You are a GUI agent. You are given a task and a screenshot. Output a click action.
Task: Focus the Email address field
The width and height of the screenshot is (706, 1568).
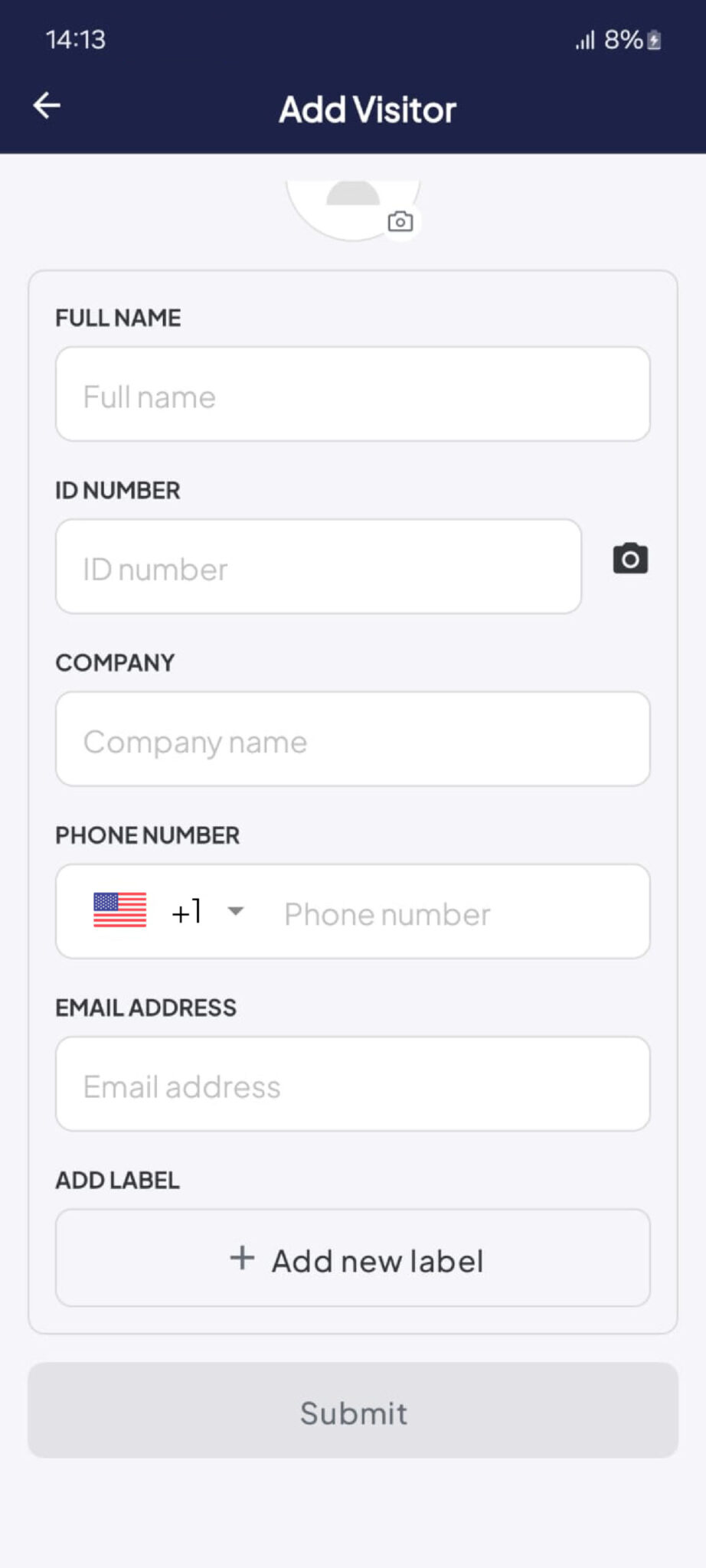[x=353, y=1084]
